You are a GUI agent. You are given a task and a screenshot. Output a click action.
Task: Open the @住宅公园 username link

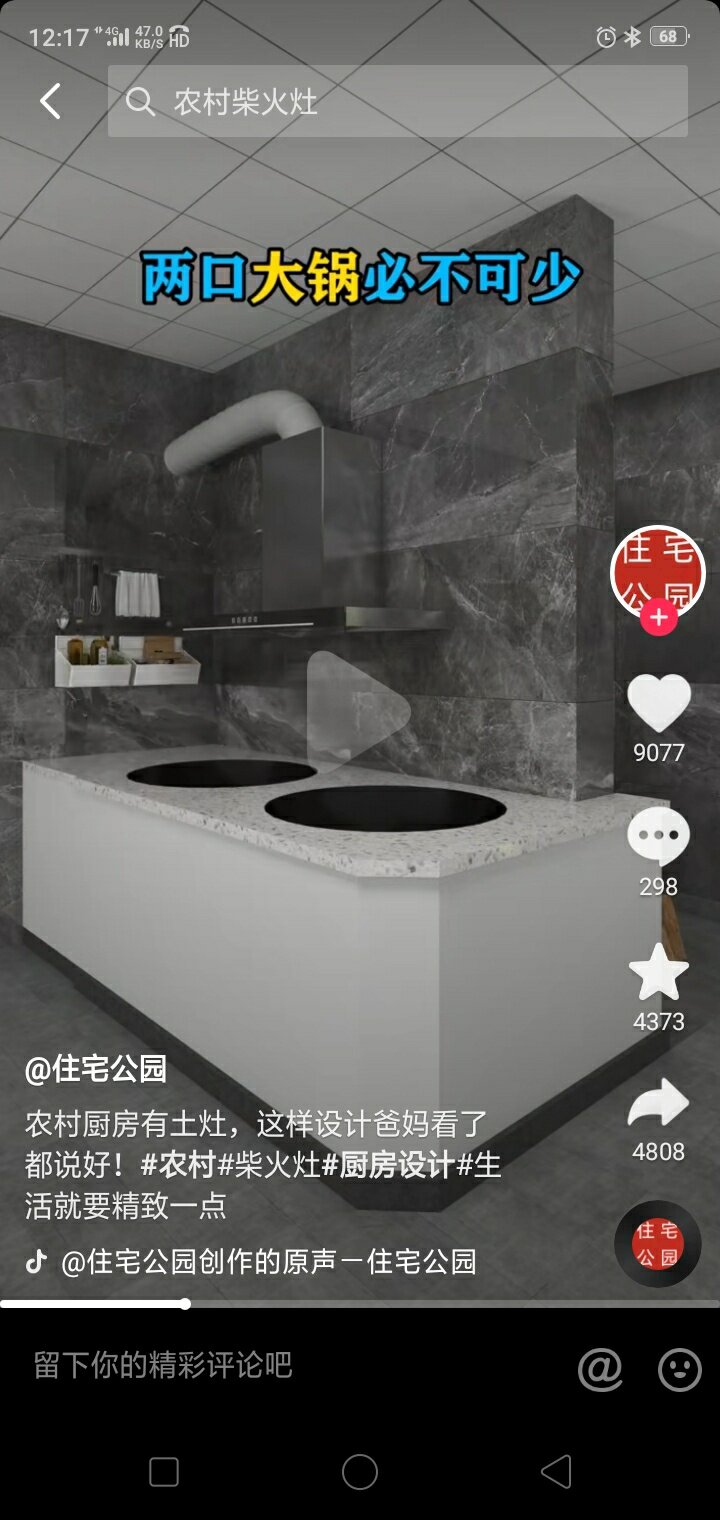(96, 1069)
